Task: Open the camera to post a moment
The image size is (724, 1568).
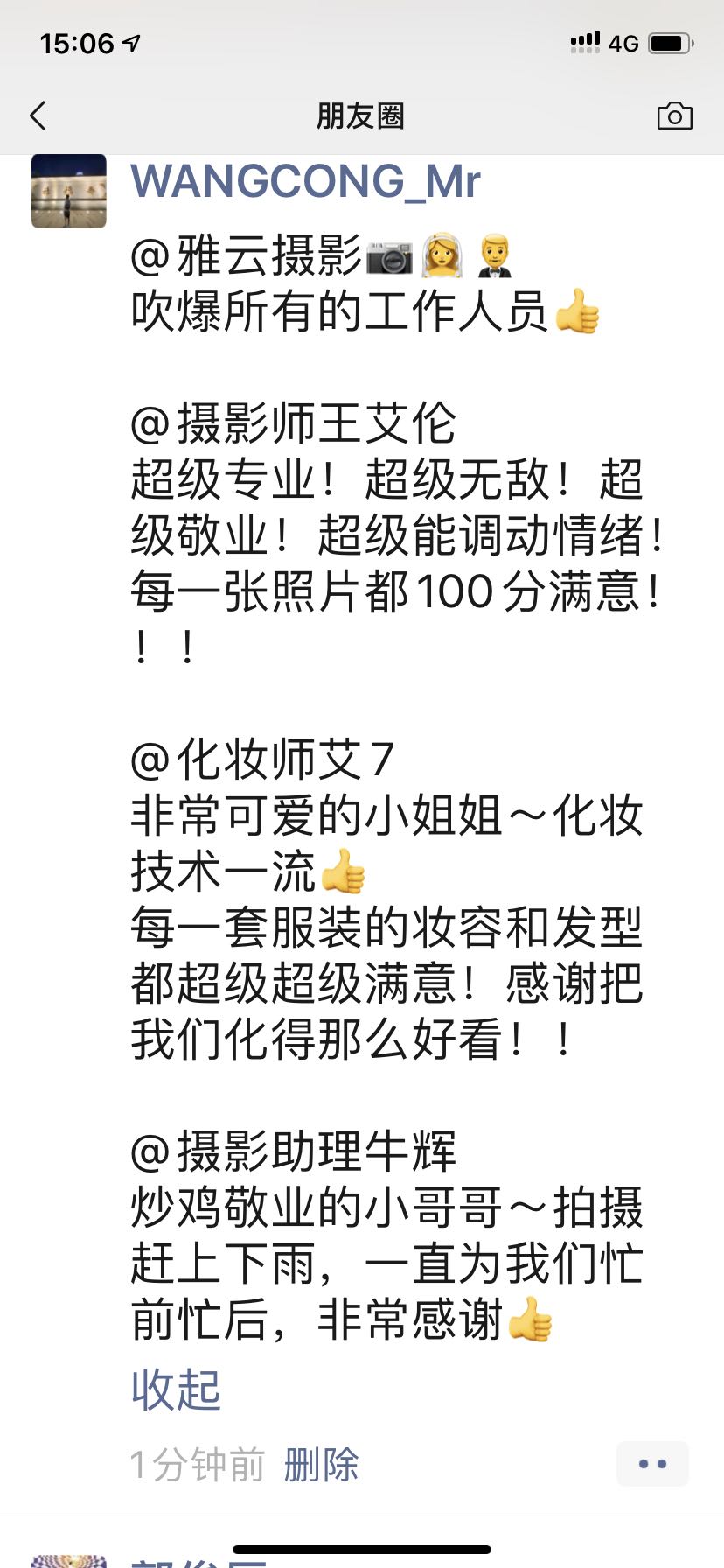Action: click(674, 115)
